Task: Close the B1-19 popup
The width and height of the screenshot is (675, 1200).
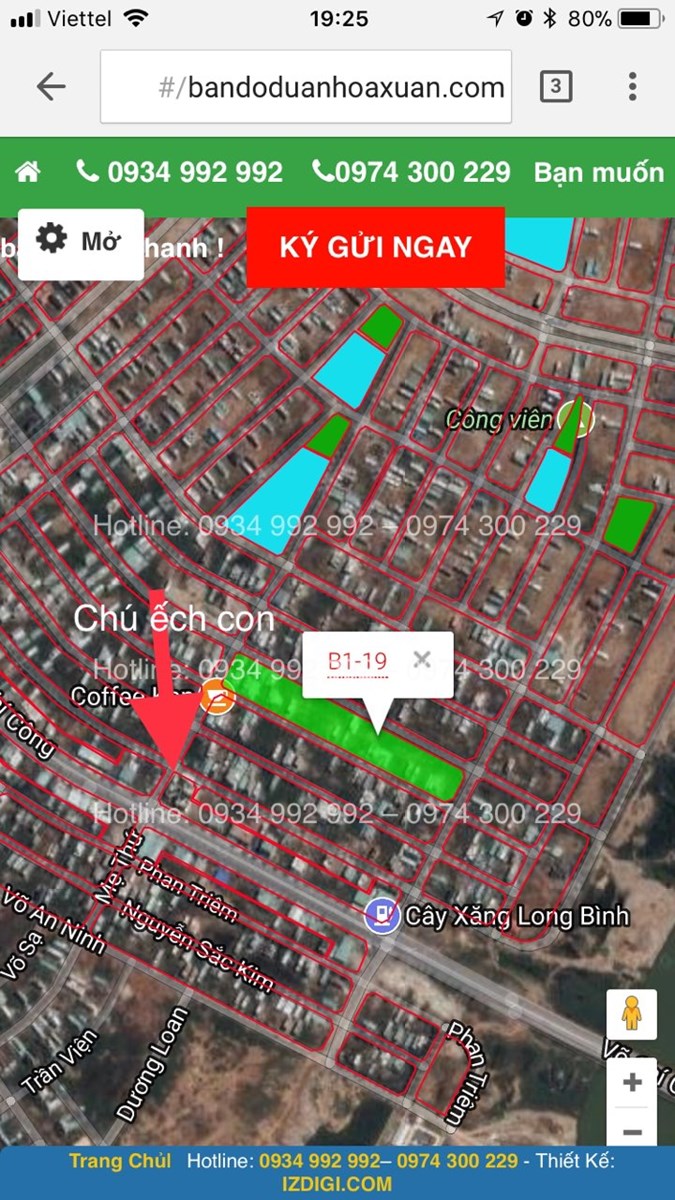Action: (422, 659)
